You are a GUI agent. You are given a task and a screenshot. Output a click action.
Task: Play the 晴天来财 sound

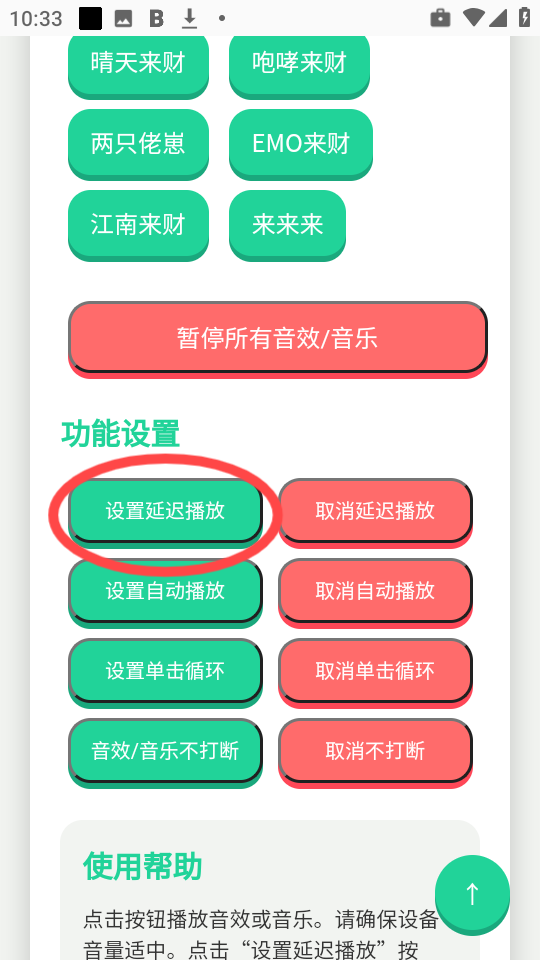(x=138, y=63)
